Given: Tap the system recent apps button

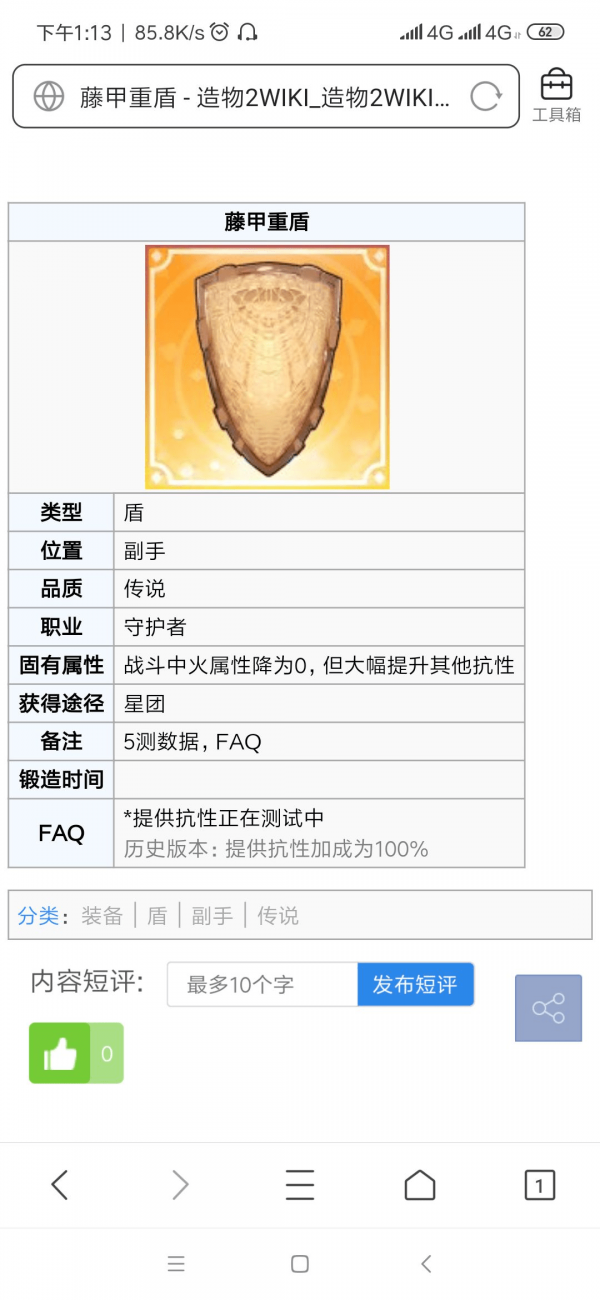Looking at the screenshot, I should pyautogui.click(x=176, y=1264).
